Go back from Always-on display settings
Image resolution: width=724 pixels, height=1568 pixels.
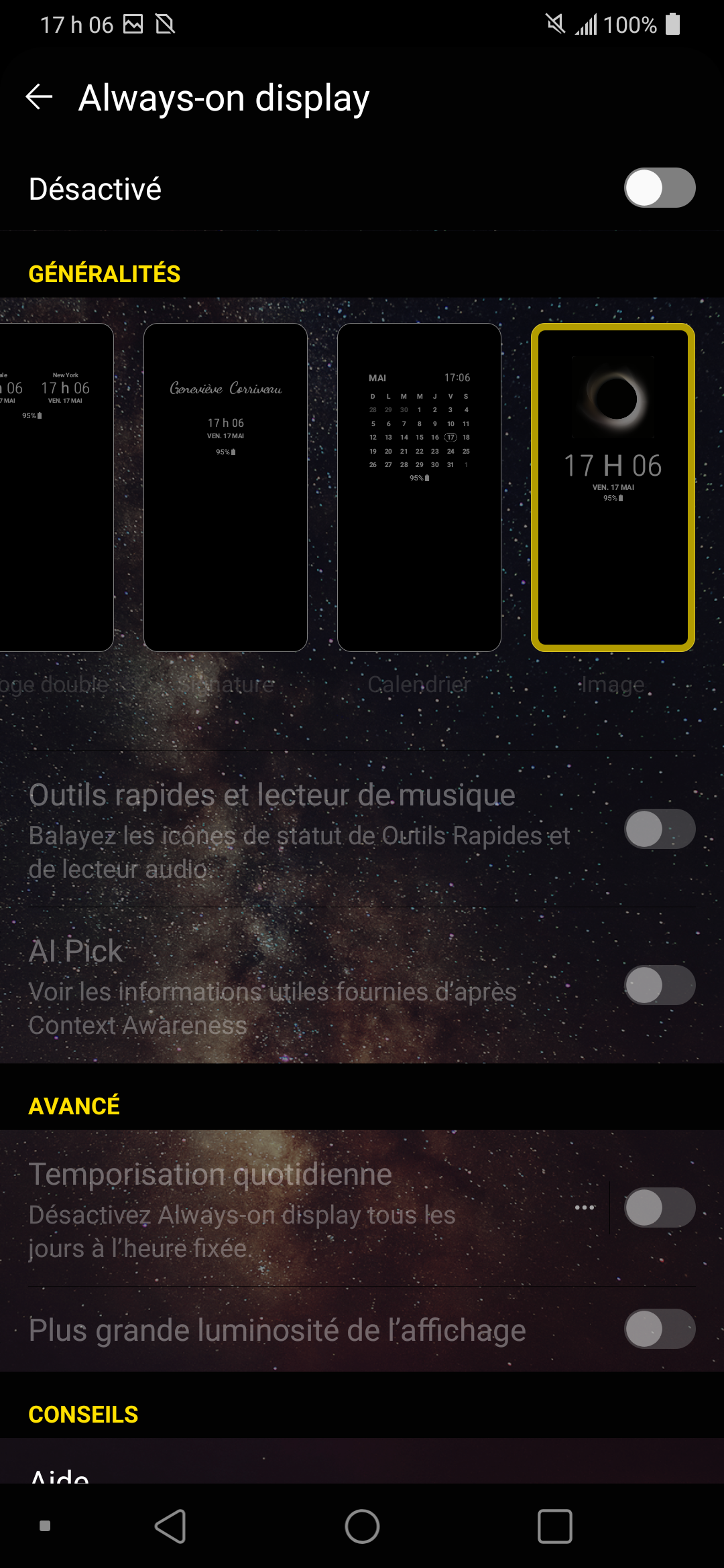(39, 97)
